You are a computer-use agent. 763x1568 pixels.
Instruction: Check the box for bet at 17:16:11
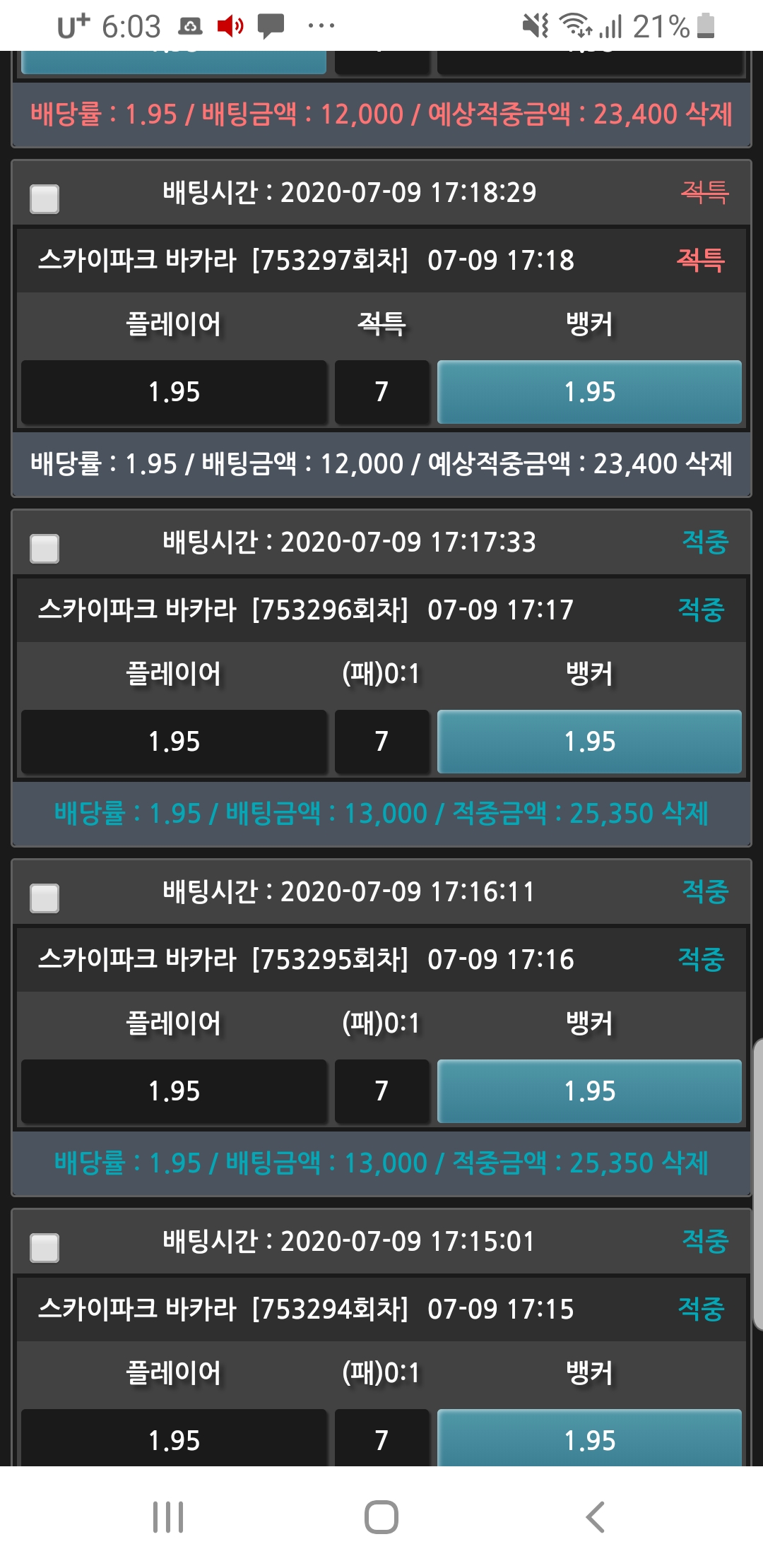tap(45, 898)
